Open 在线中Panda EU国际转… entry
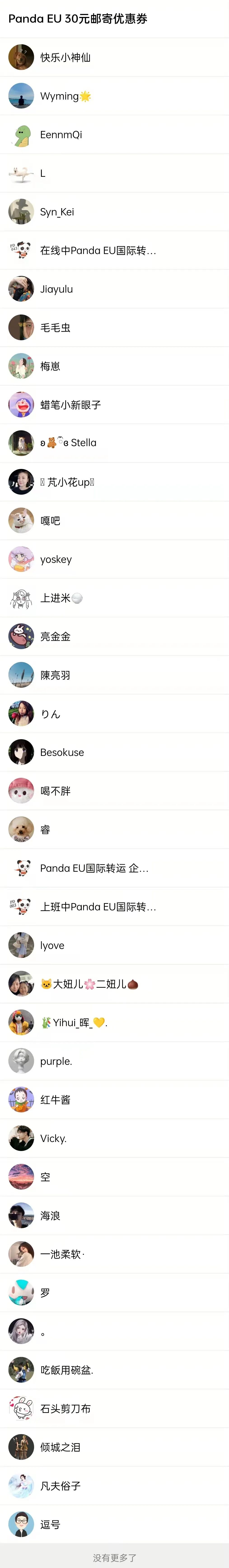 [x=97, y=250]
